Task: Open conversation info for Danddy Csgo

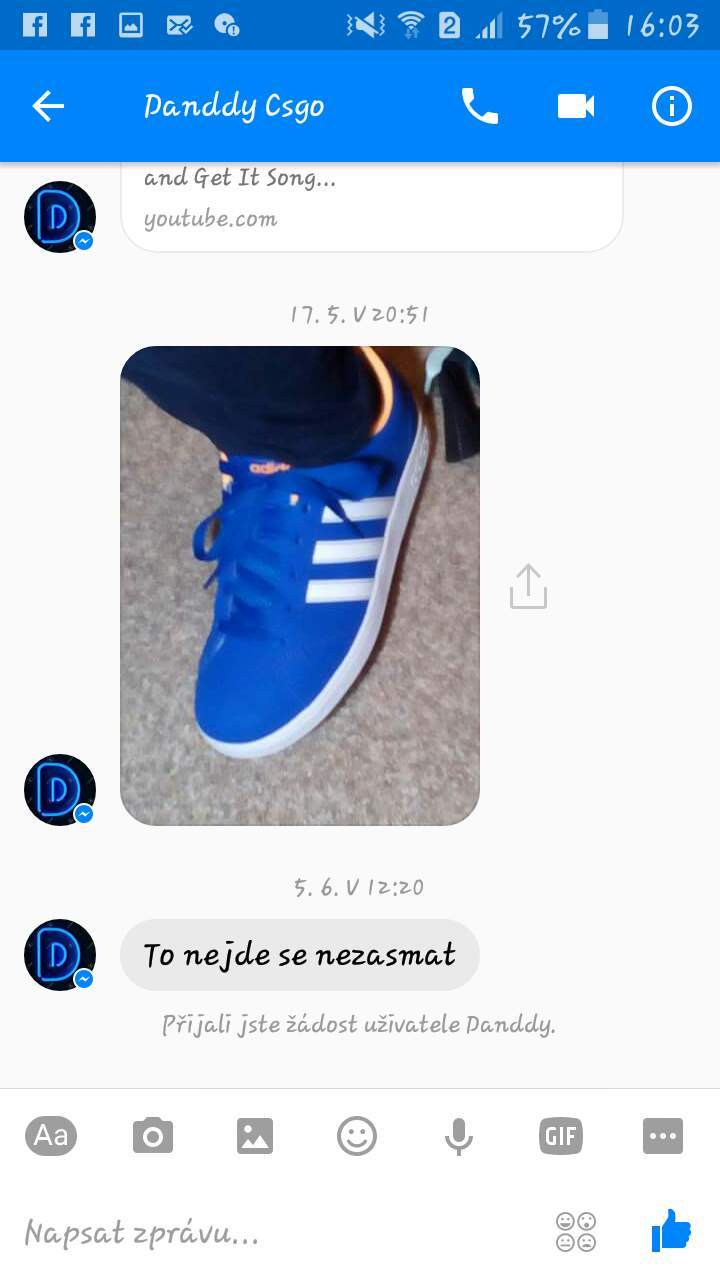Action: pos(672,106)
